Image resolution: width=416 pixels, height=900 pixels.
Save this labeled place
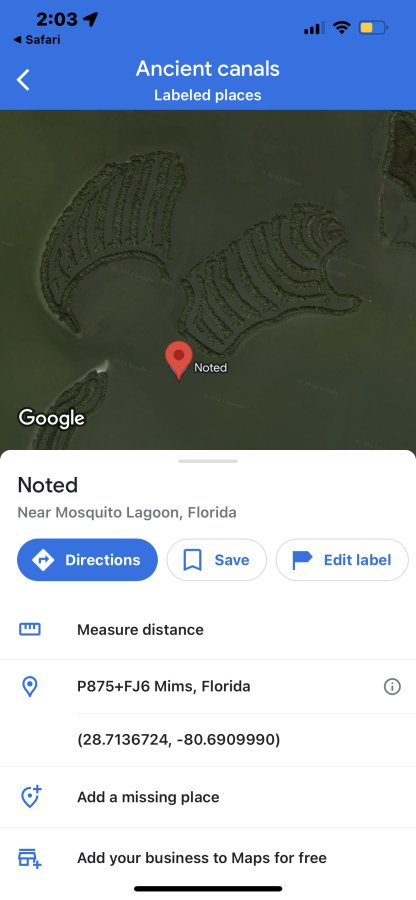[216, 560]
